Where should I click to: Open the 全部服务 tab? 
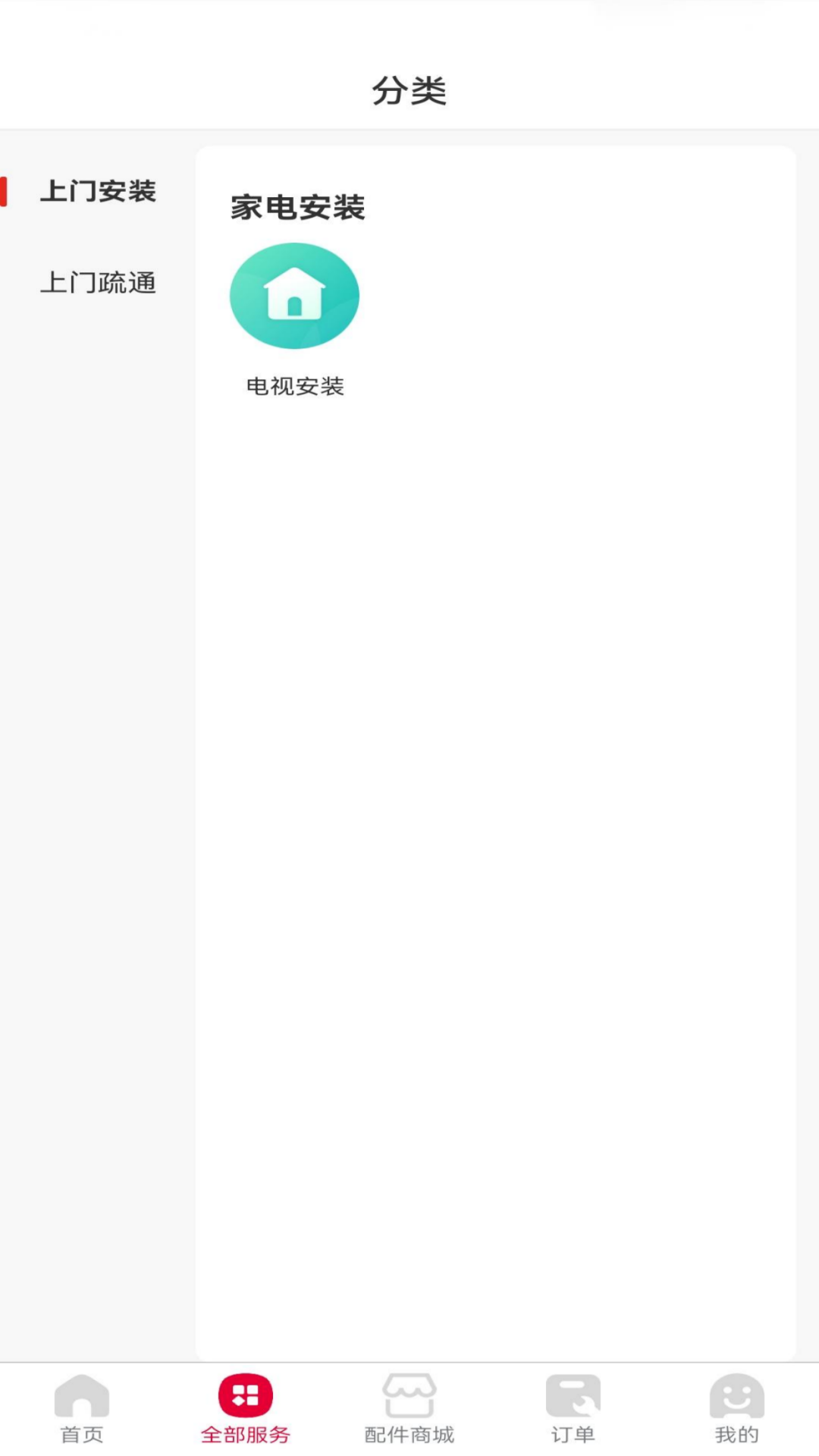[246, 1409]
